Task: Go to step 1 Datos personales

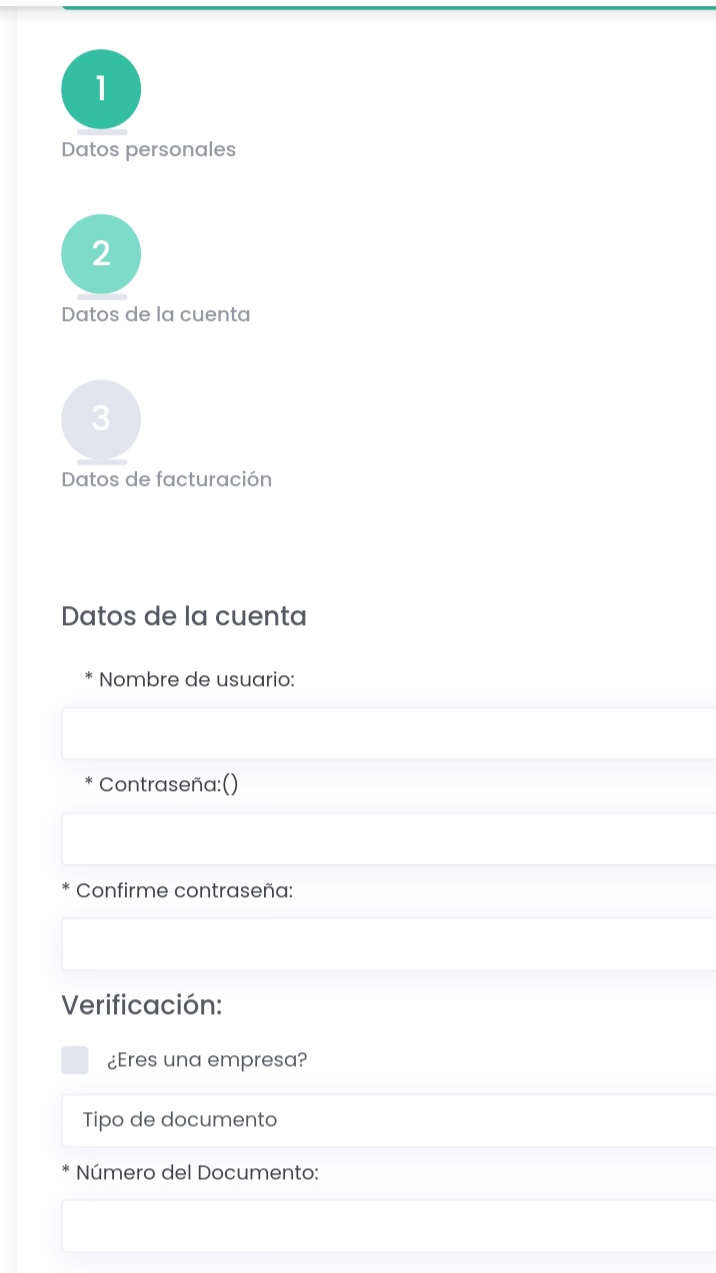Action: click(101, 89)
